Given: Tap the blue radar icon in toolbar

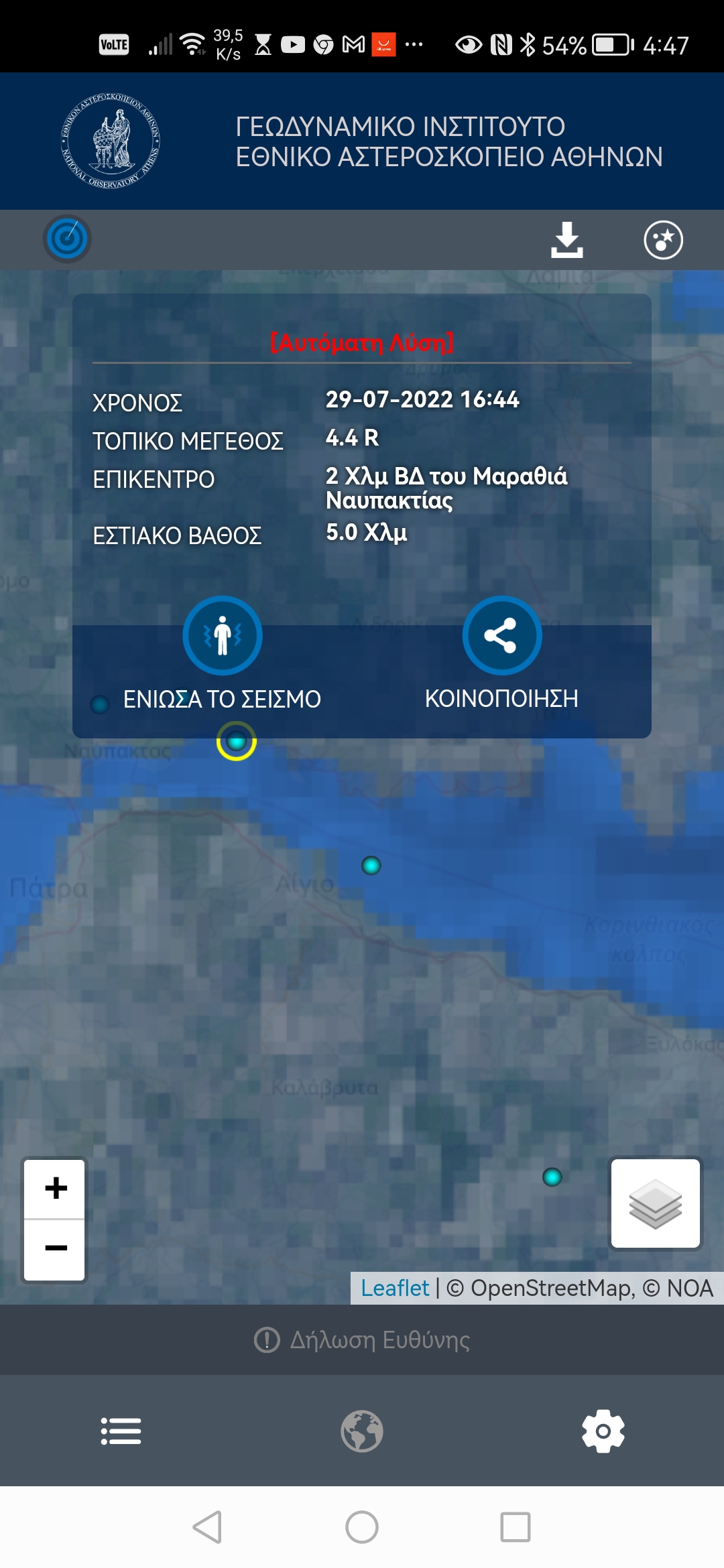Looking at the screenshot, I should (x=67, y=239).
